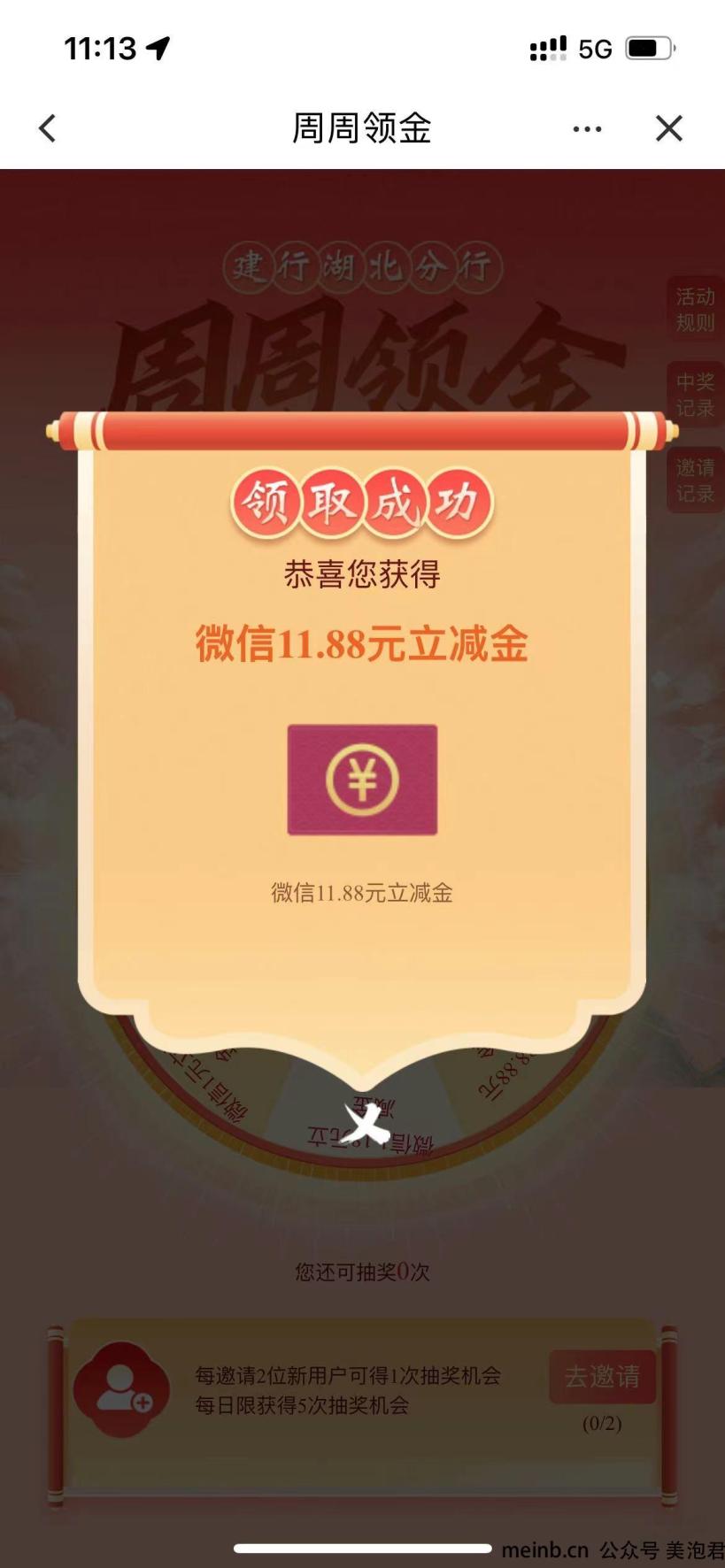Screen dimensions: 725x1568
Task: Tap 去邀请 to invite new users
Action: (602, 1377)
